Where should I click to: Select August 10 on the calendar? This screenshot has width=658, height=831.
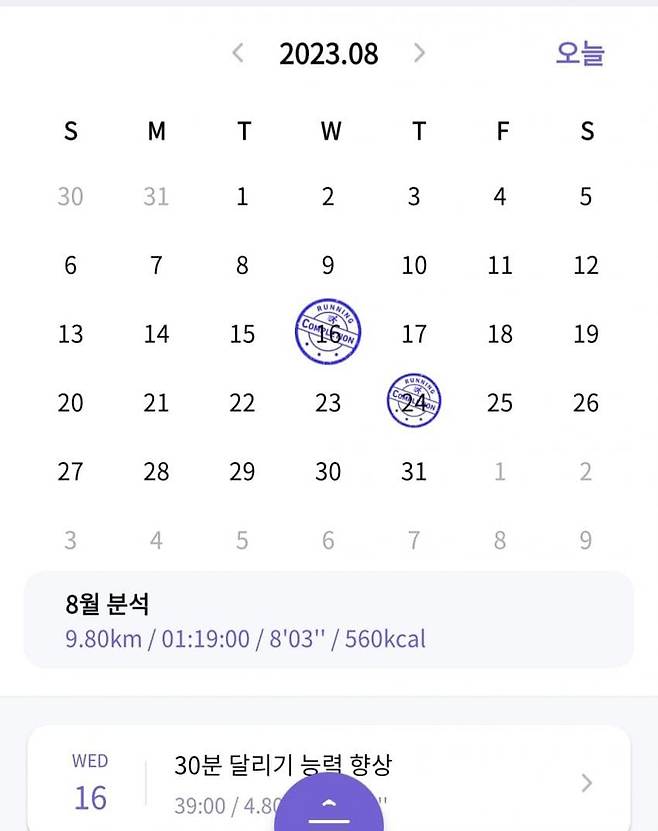tap(414, 265)
